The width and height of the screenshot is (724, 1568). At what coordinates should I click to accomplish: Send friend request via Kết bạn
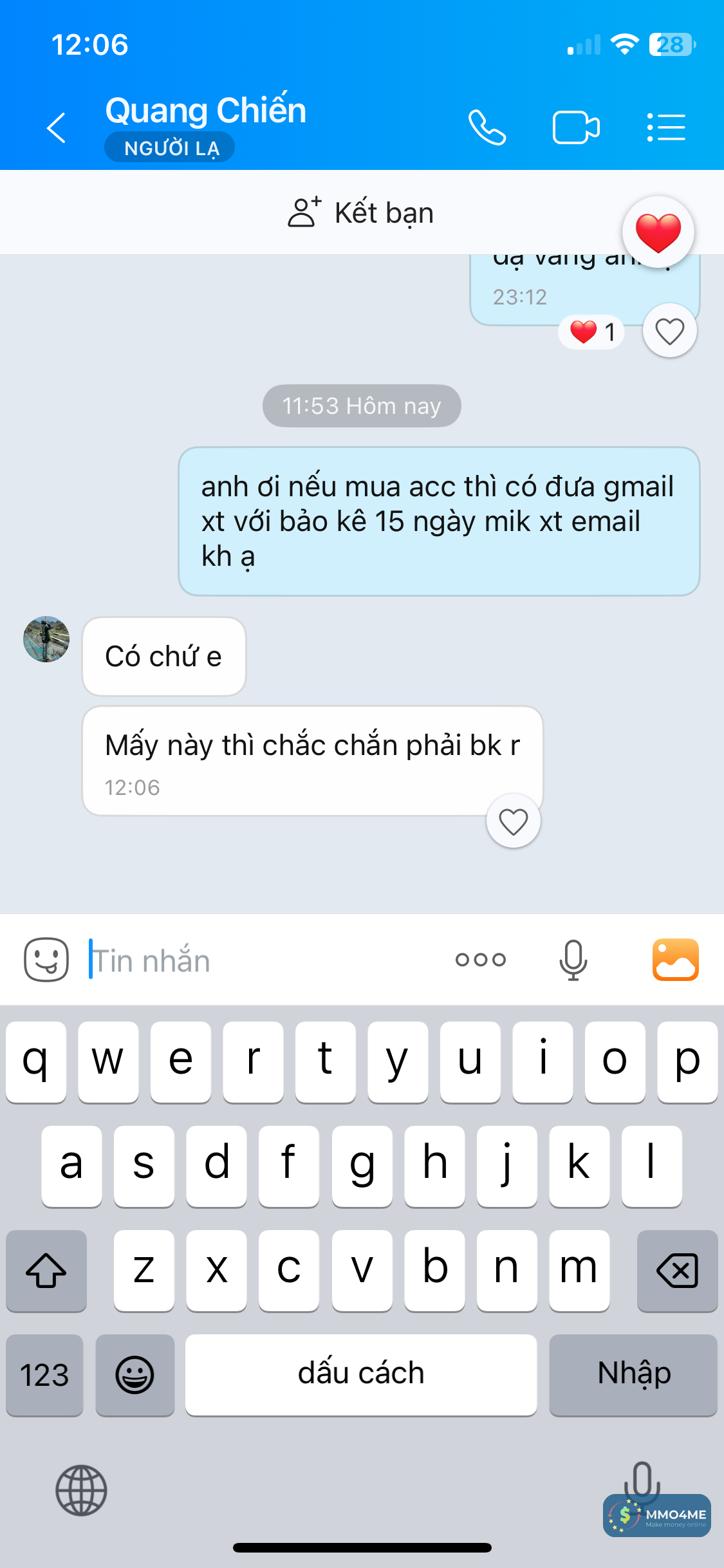(361, 212)
